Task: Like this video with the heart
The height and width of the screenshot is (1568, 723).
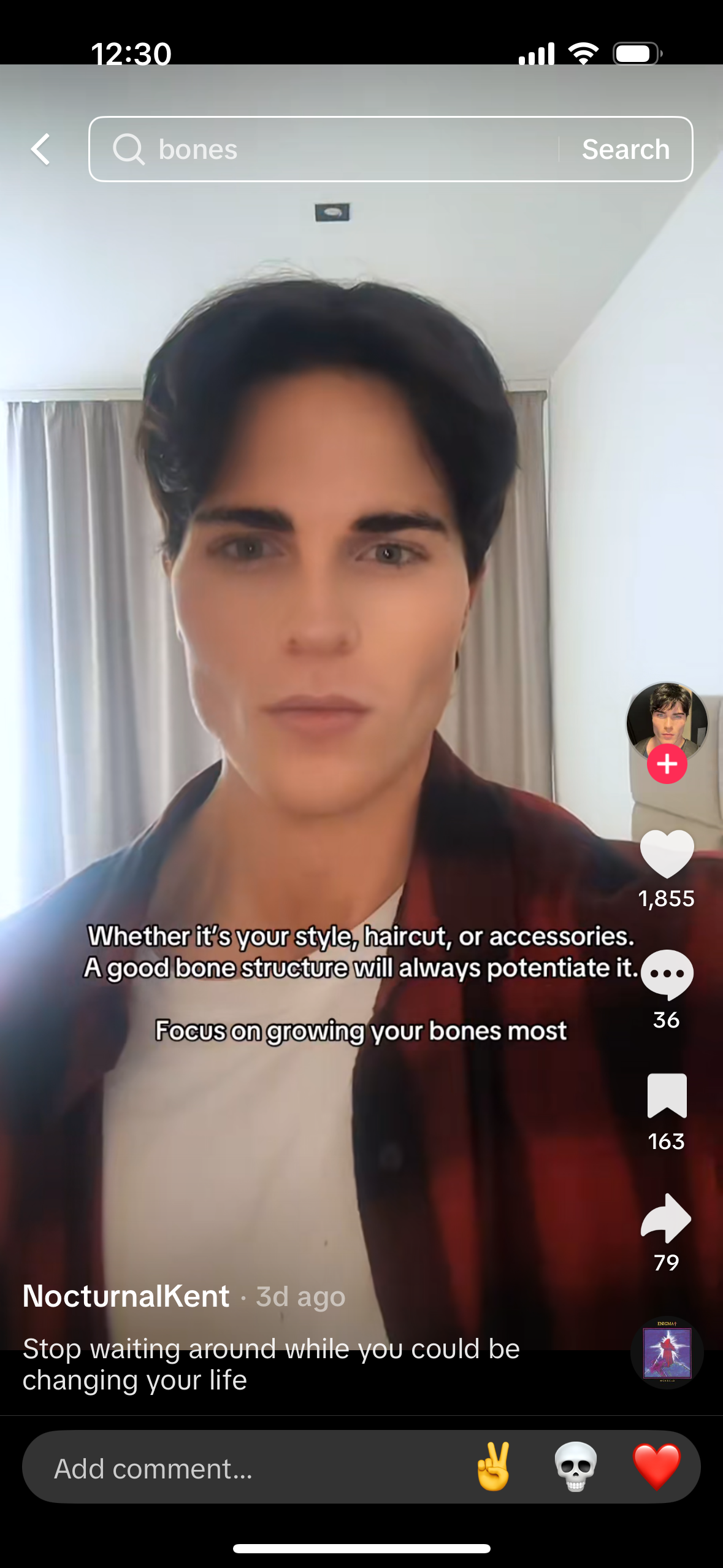Action: 667,853
